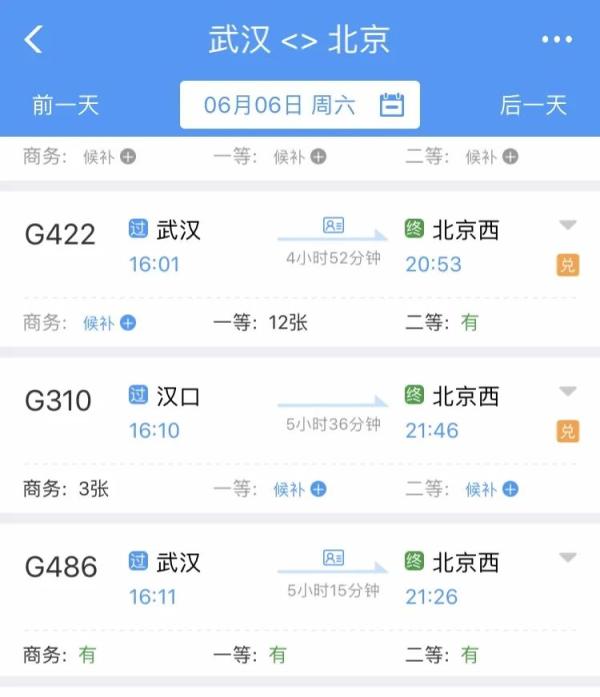Select train G310 departing 汉口 at 16:10

(58, 401)
